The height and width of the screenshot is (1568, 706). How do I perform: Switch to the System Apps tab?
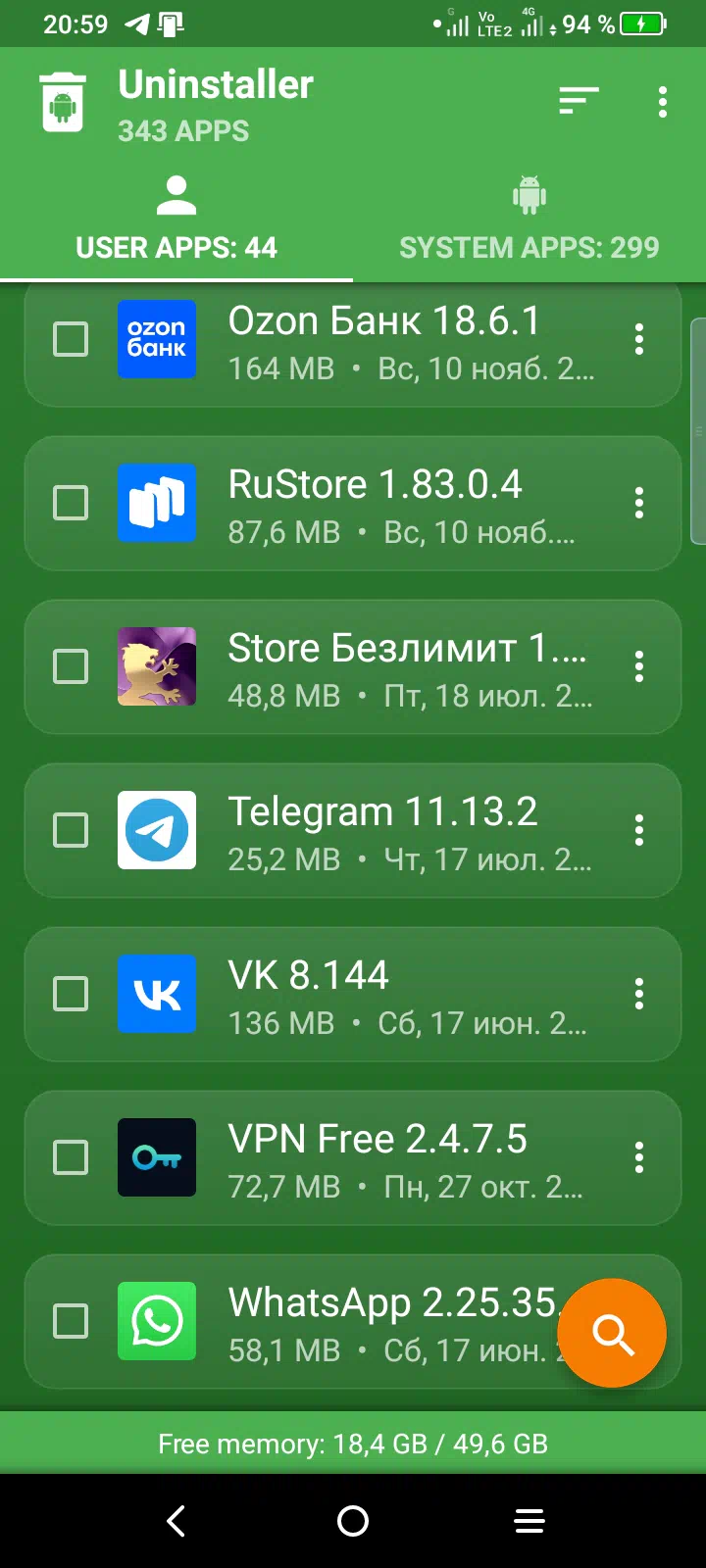pos(529,221)
